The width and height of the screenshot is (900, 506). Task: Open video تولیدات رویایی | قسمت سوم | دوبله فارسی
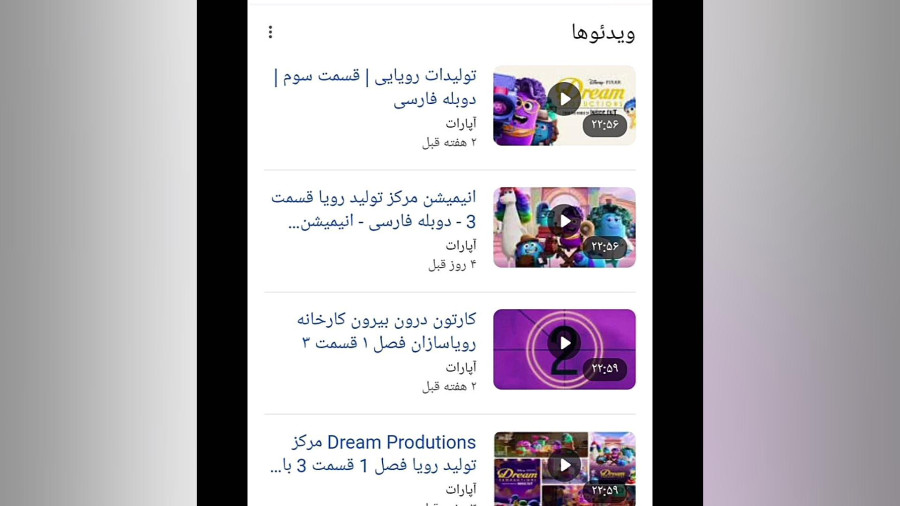(375, 87)
